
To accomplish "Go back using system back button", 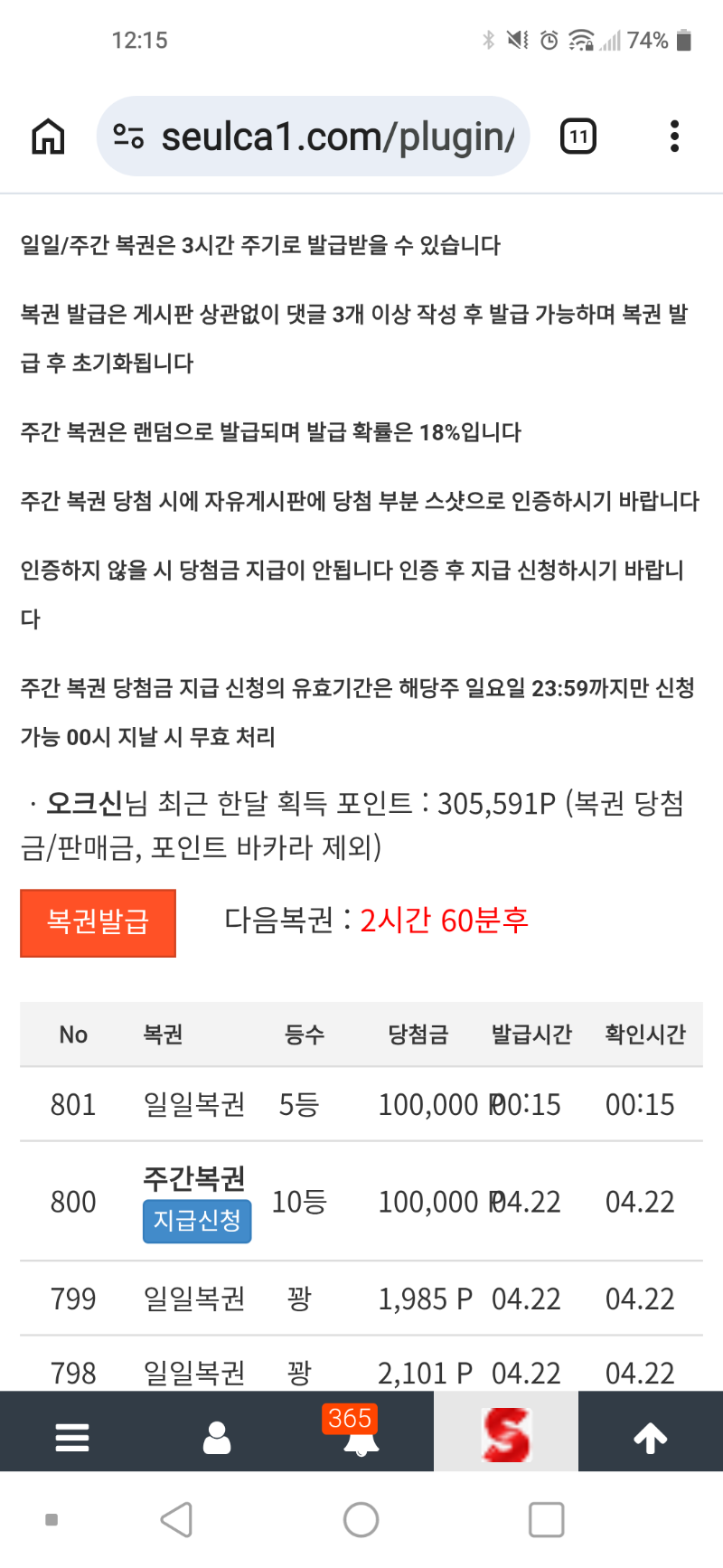I will pyautogui.click(x=177, y=1520).
